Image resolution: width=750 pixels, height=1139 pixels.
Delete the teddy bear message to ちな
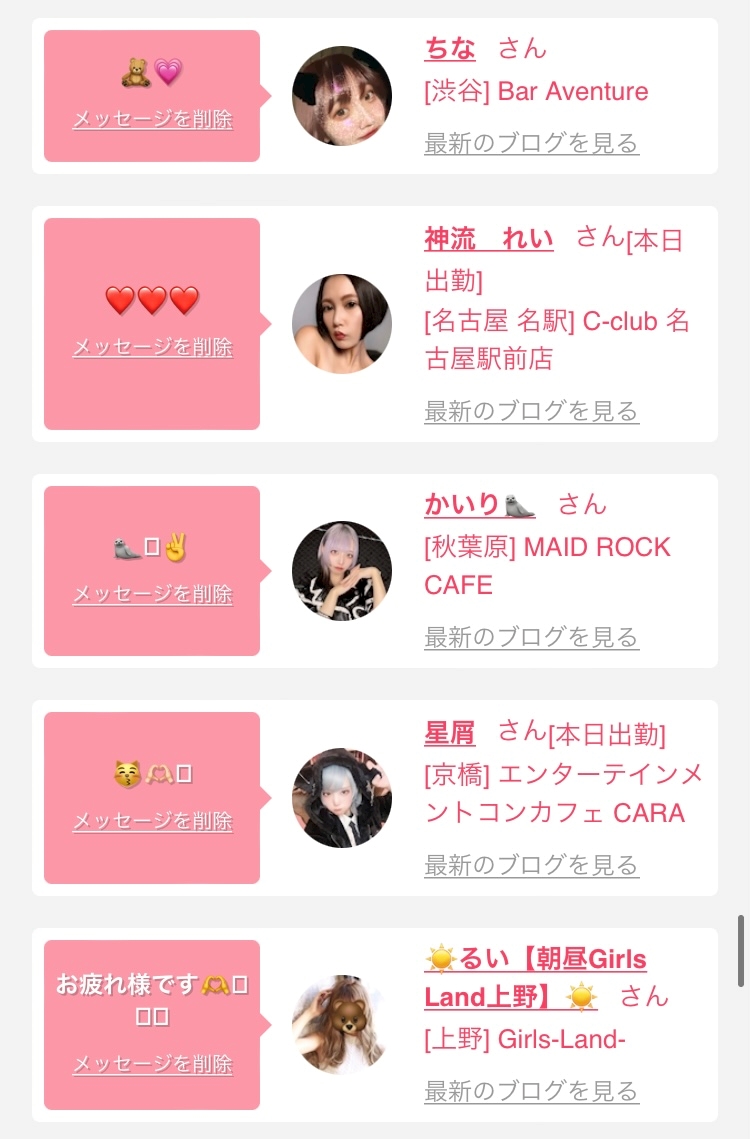tap(153, 119)
